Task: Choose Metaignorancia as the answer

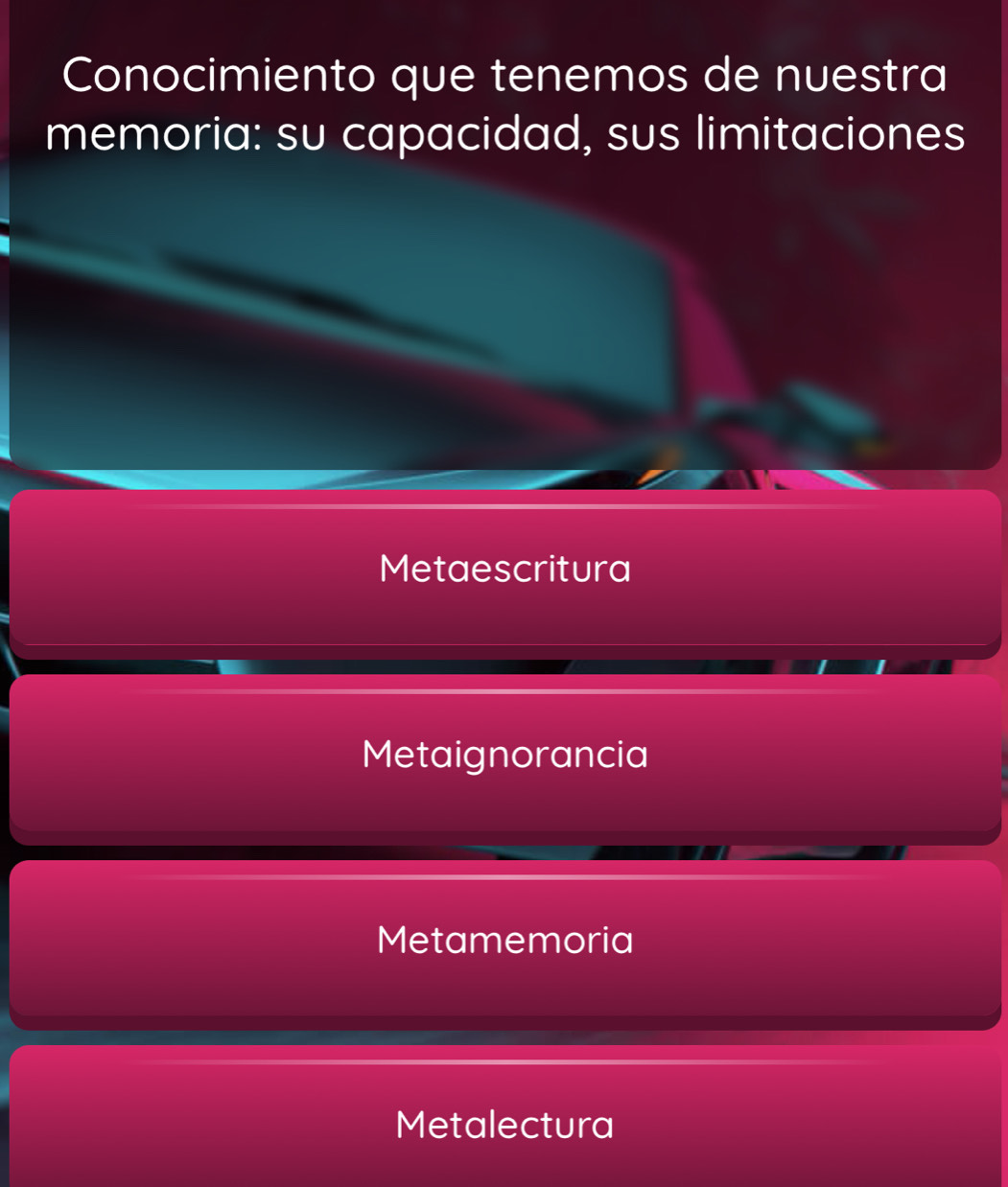Action: (x=504, y=755)
